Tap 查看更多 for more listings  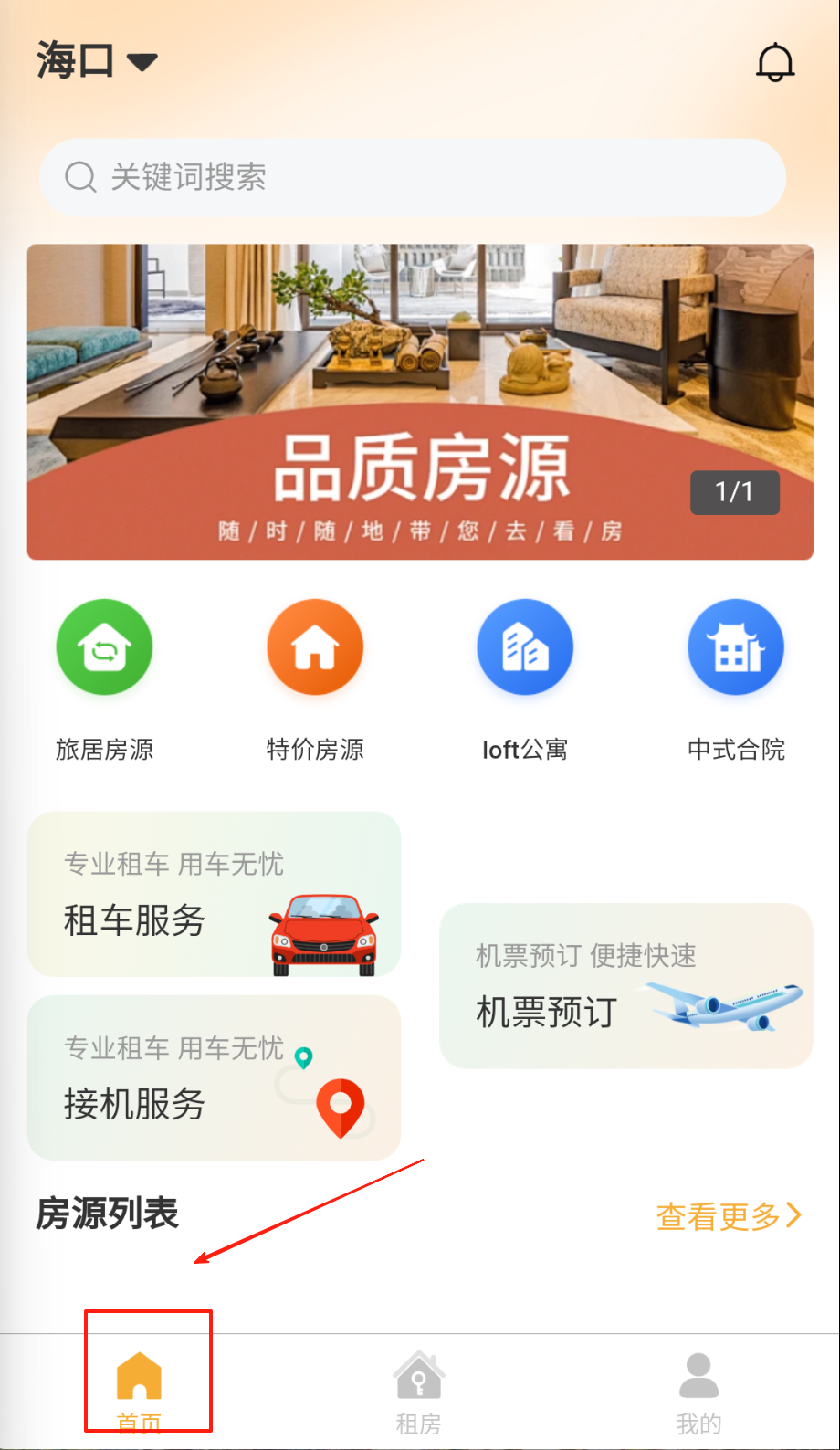tap(729, 1216)
